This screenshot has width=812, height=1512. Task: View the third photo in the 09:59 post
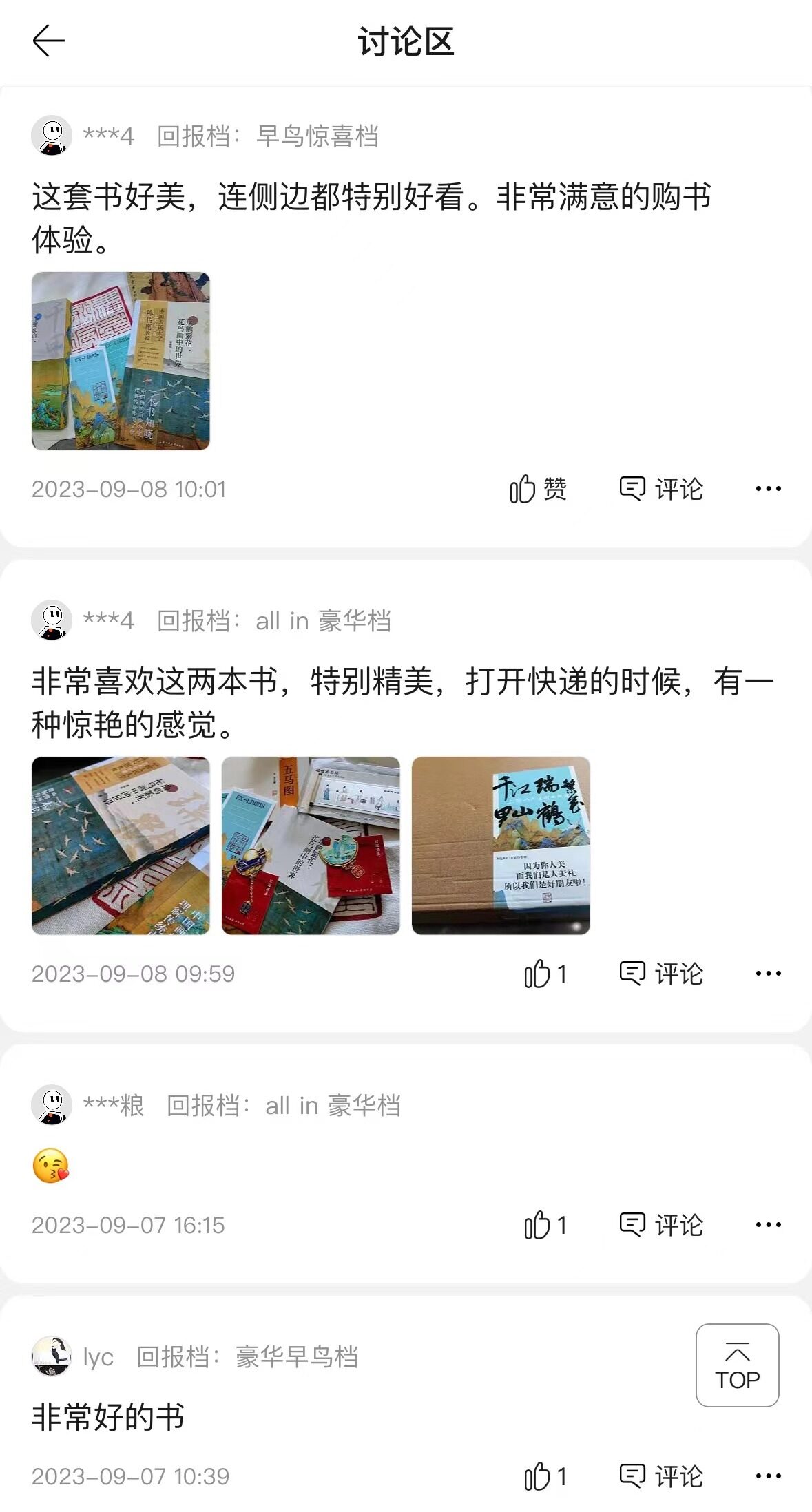(x=501, y=846)
